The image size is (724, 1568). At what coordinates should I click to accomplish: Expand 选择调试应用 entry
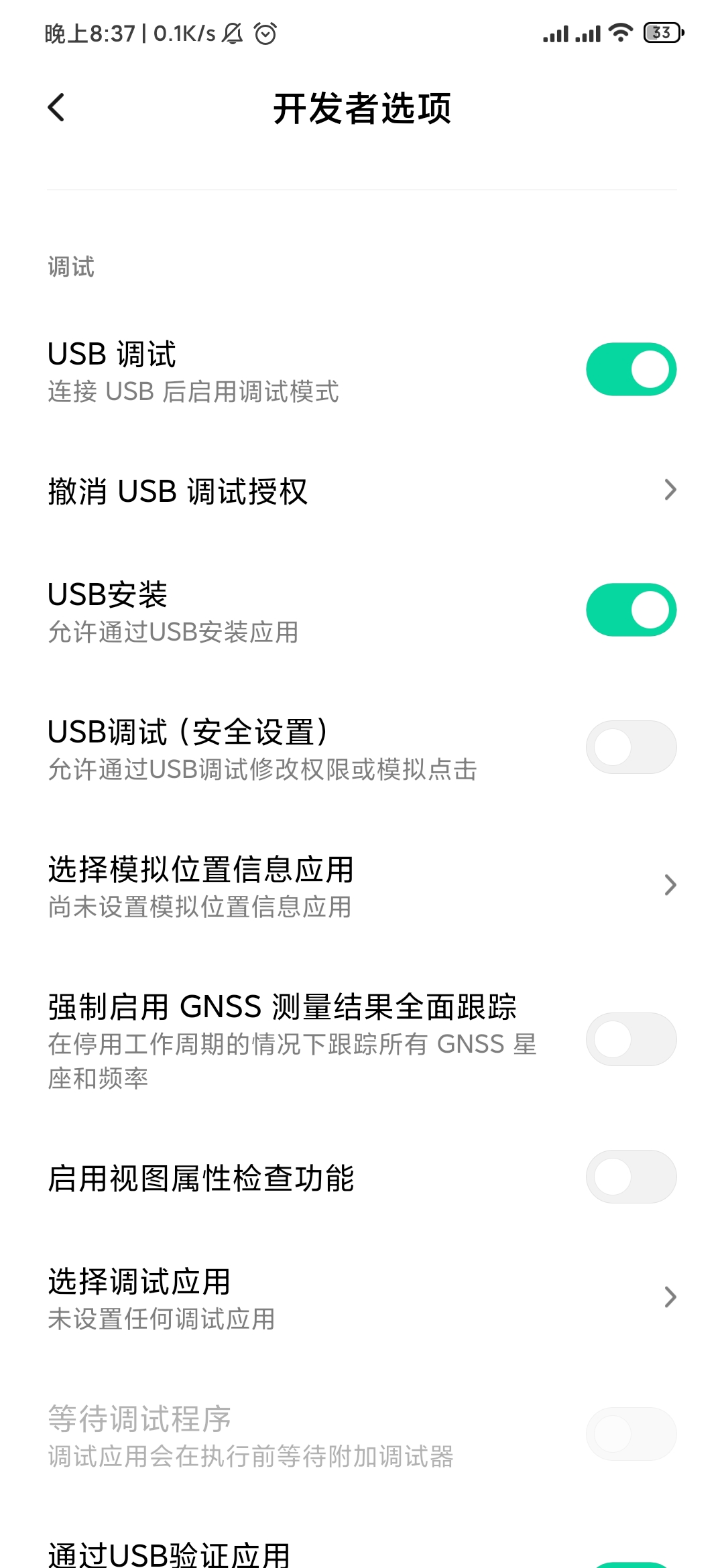point(670,1297)
